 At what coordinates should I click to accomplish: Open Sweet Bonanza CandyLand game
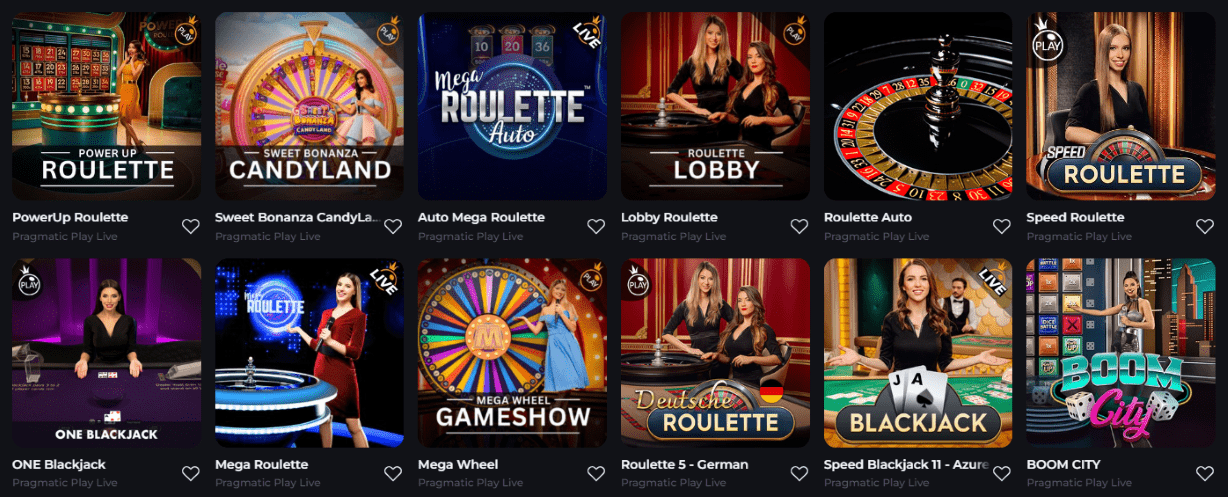coord(309,105)
